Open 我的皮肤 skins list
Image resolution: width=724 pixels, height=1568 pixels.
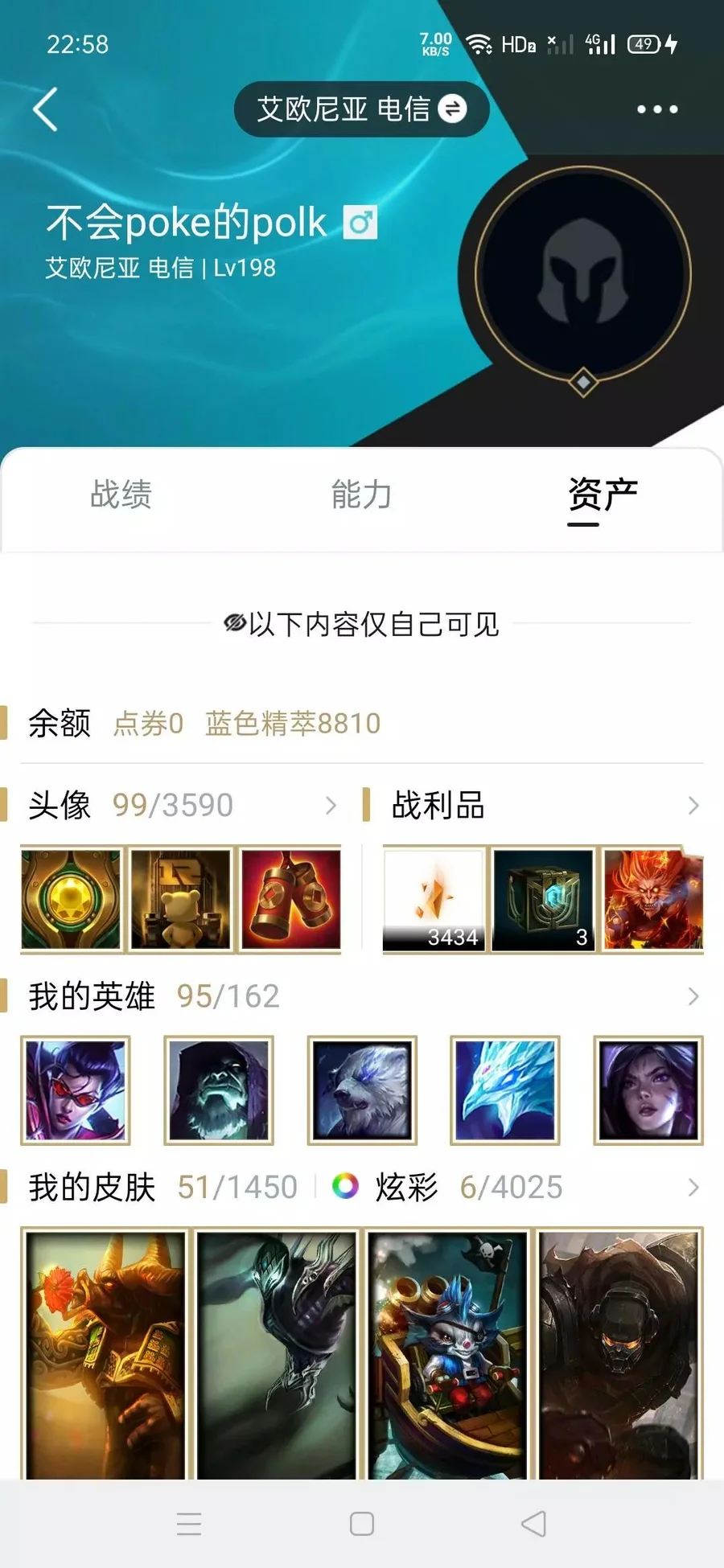point(161,1187)
